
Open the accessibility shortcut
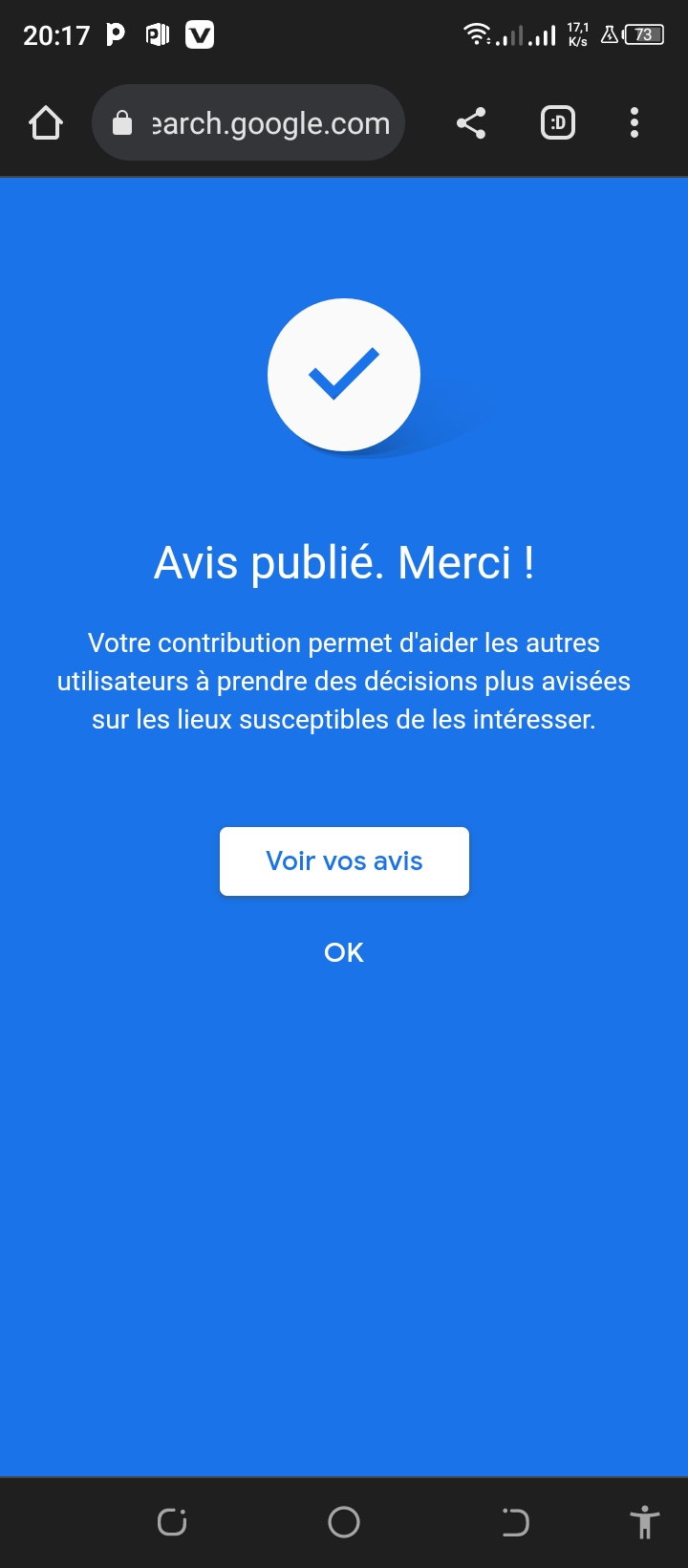[x=645, y=1521]
